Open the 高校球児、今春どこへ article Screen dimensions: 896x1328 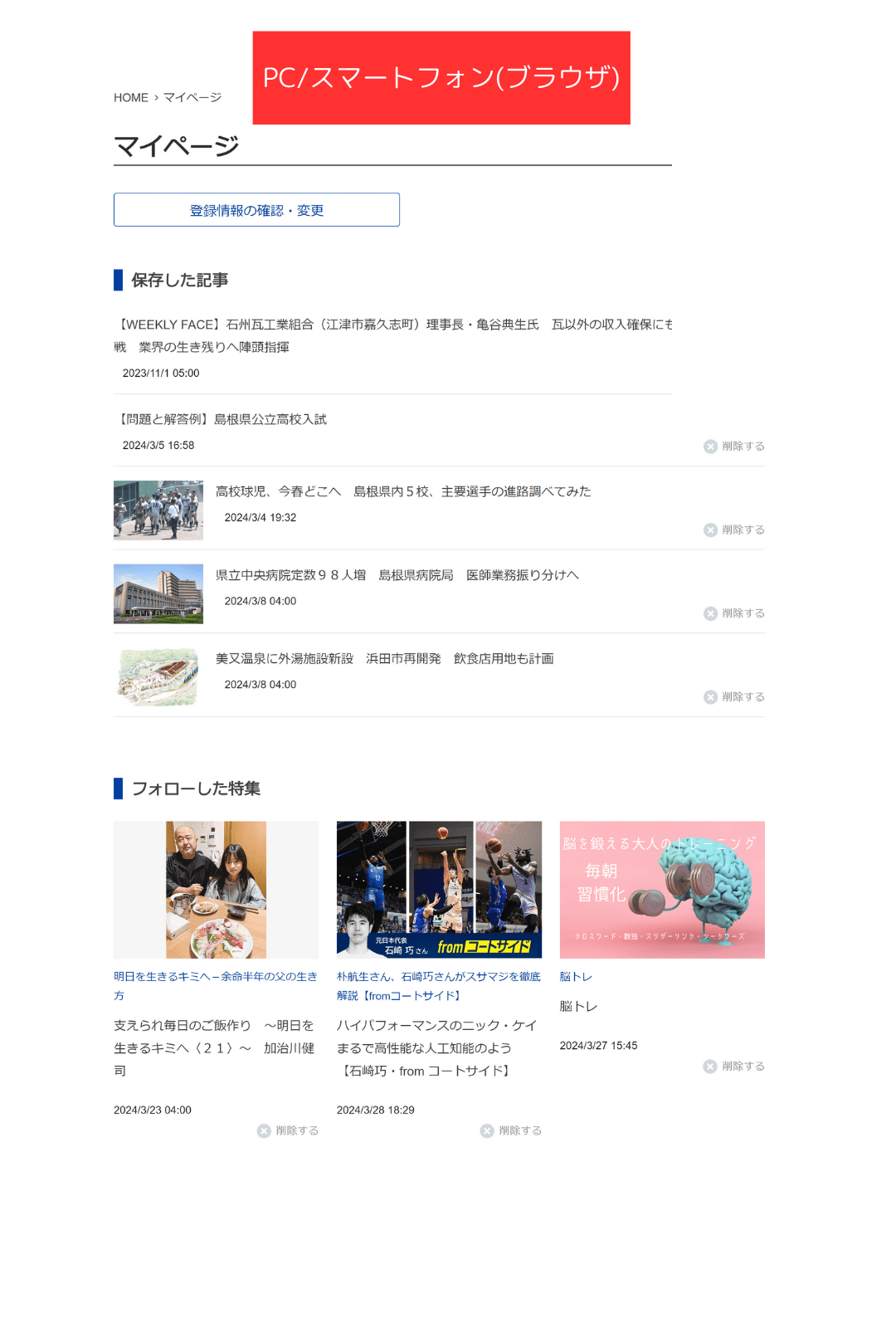[x=402, y=492]
